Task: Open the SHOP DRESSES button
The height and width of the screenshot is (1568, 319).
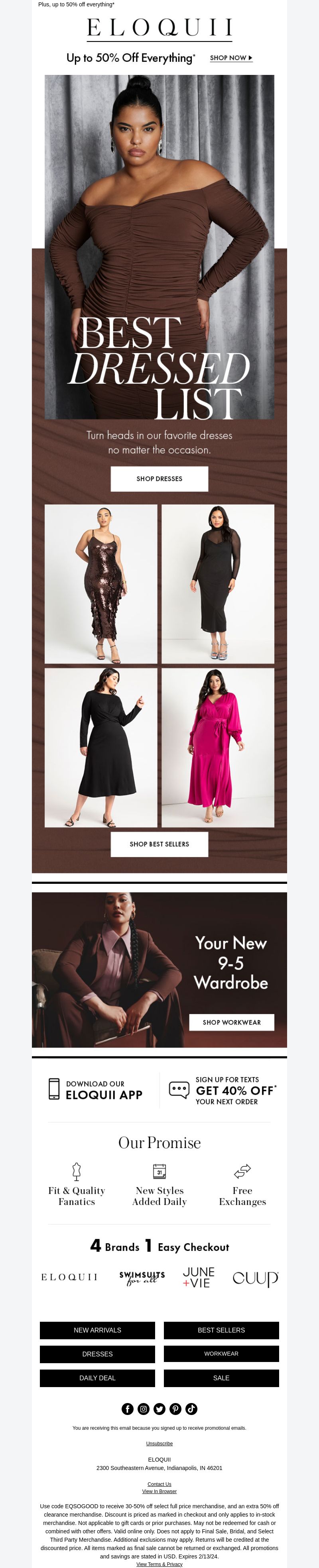Action: (x=159, y=479)
